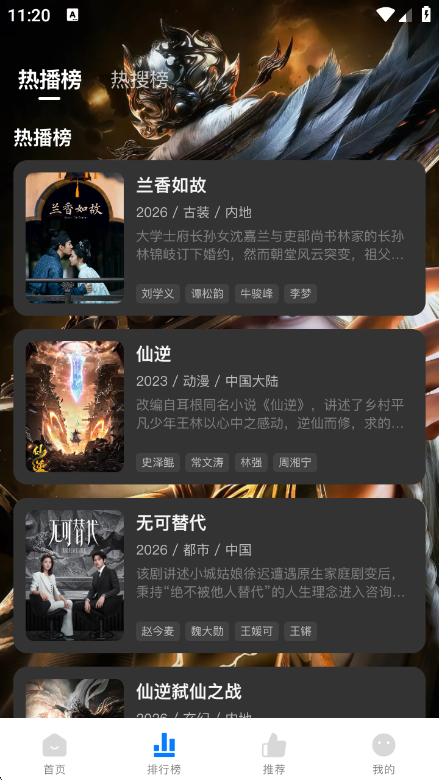Tap the 史泽鲲 cast chip
The height and width of the screenshot is (780, 439).
158,463
